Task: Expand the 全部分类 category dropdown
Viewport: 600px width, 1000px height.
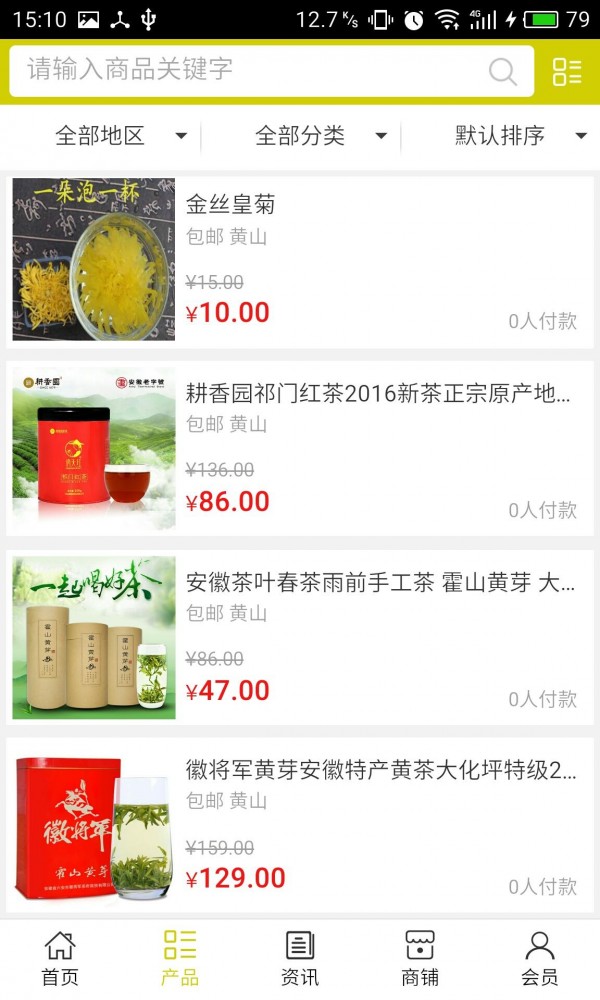Action: (320, 136)
